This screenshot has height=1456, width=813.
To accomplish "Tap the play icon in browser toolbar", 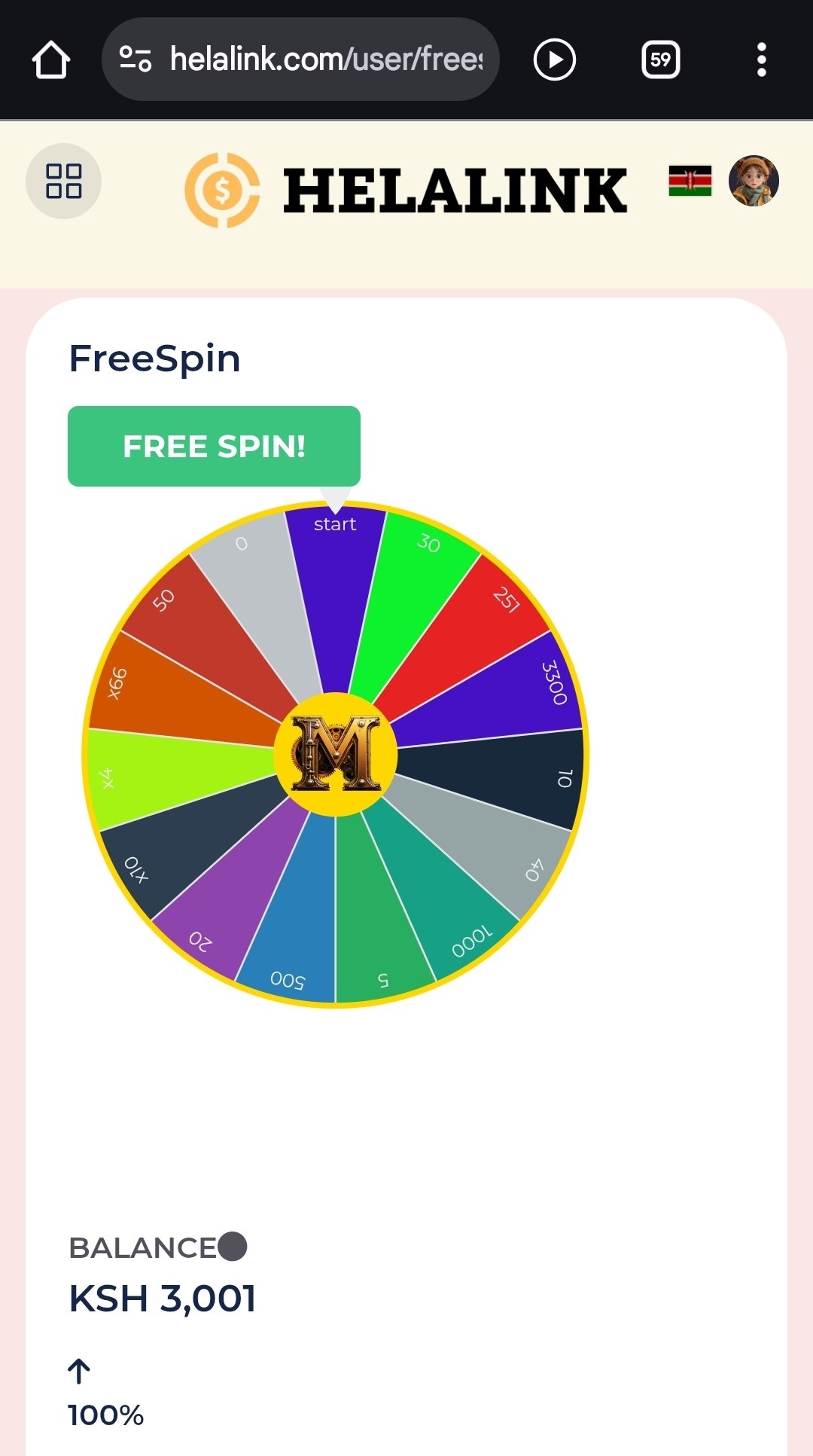I will [555, 60].
